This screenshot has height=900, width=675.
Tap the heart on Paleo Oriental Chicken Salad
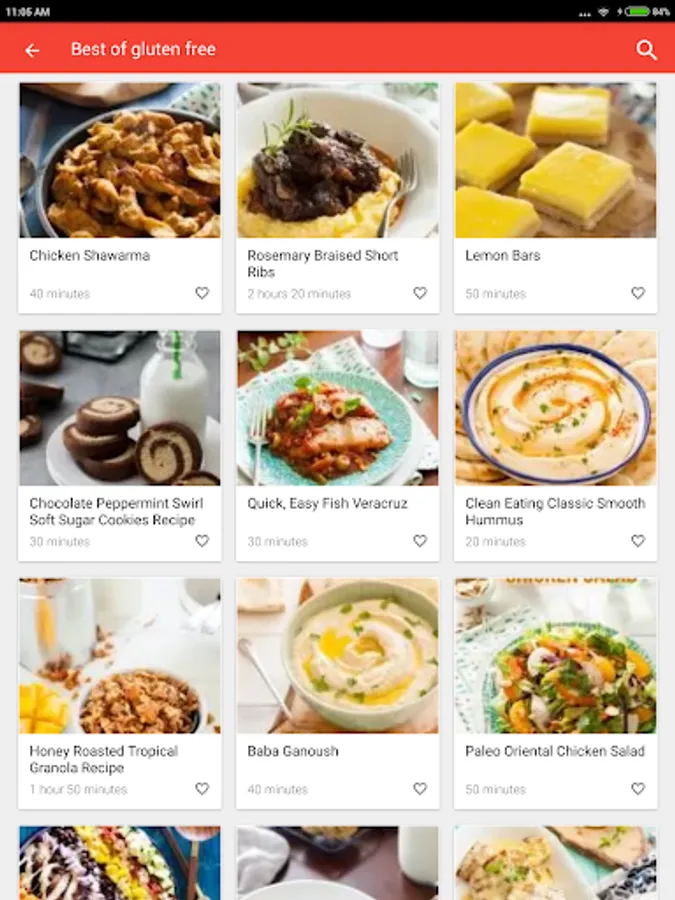pyautogui.click(x=638, y=789)
